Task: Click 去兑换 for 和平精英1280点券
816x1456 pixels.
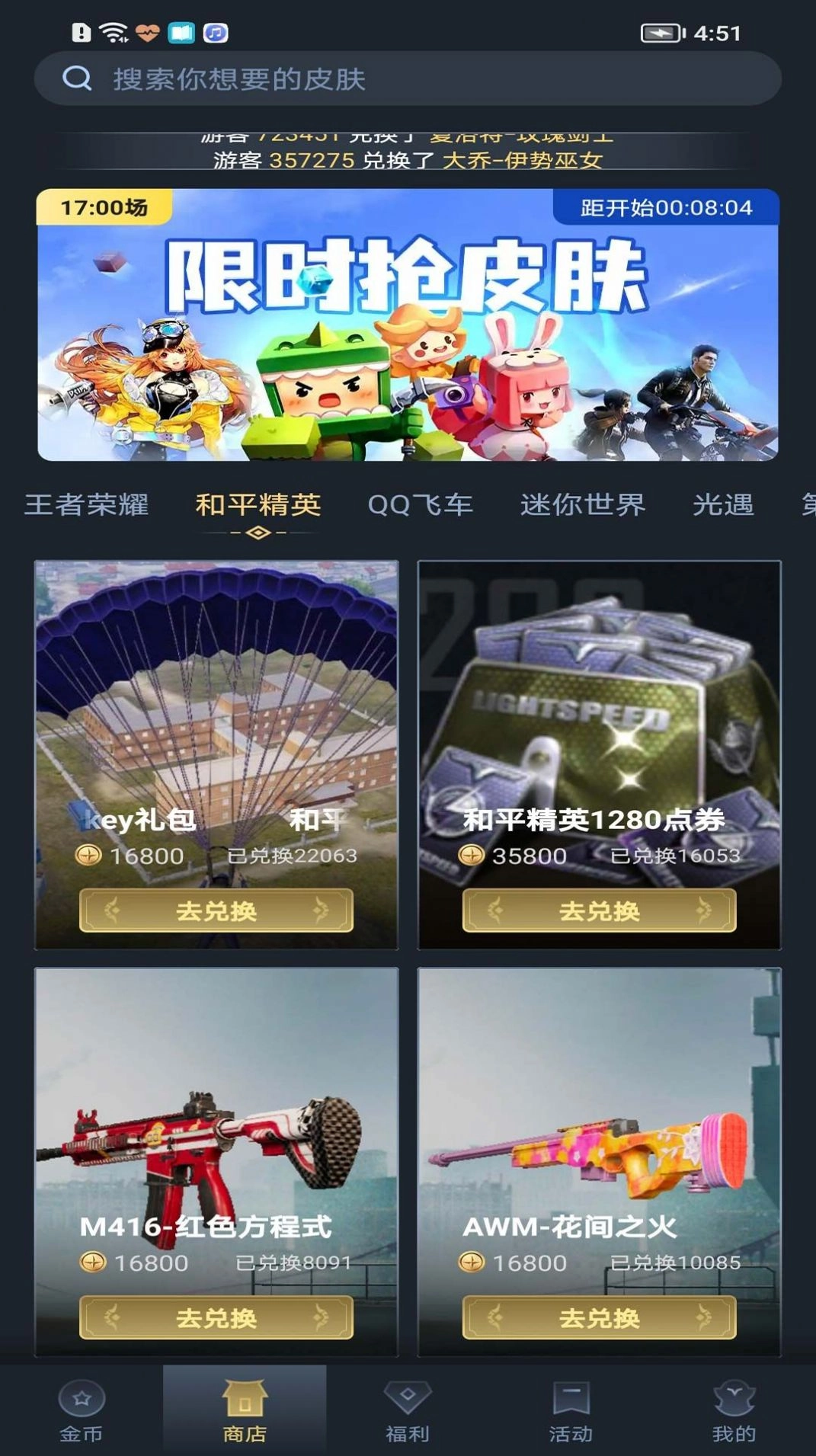Action: tap(599, 910)
